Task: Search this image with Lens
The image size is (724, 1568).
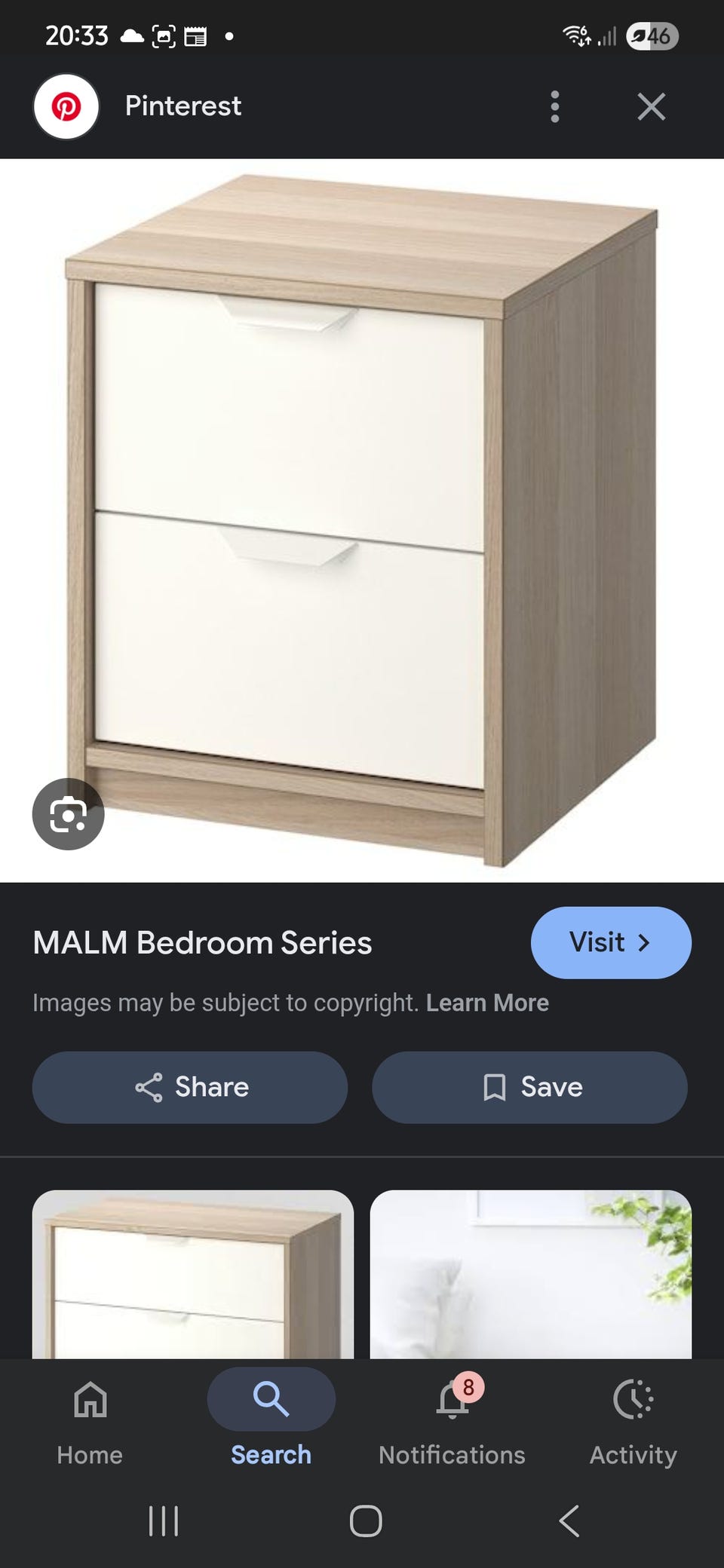Action: tap(68, 814)
